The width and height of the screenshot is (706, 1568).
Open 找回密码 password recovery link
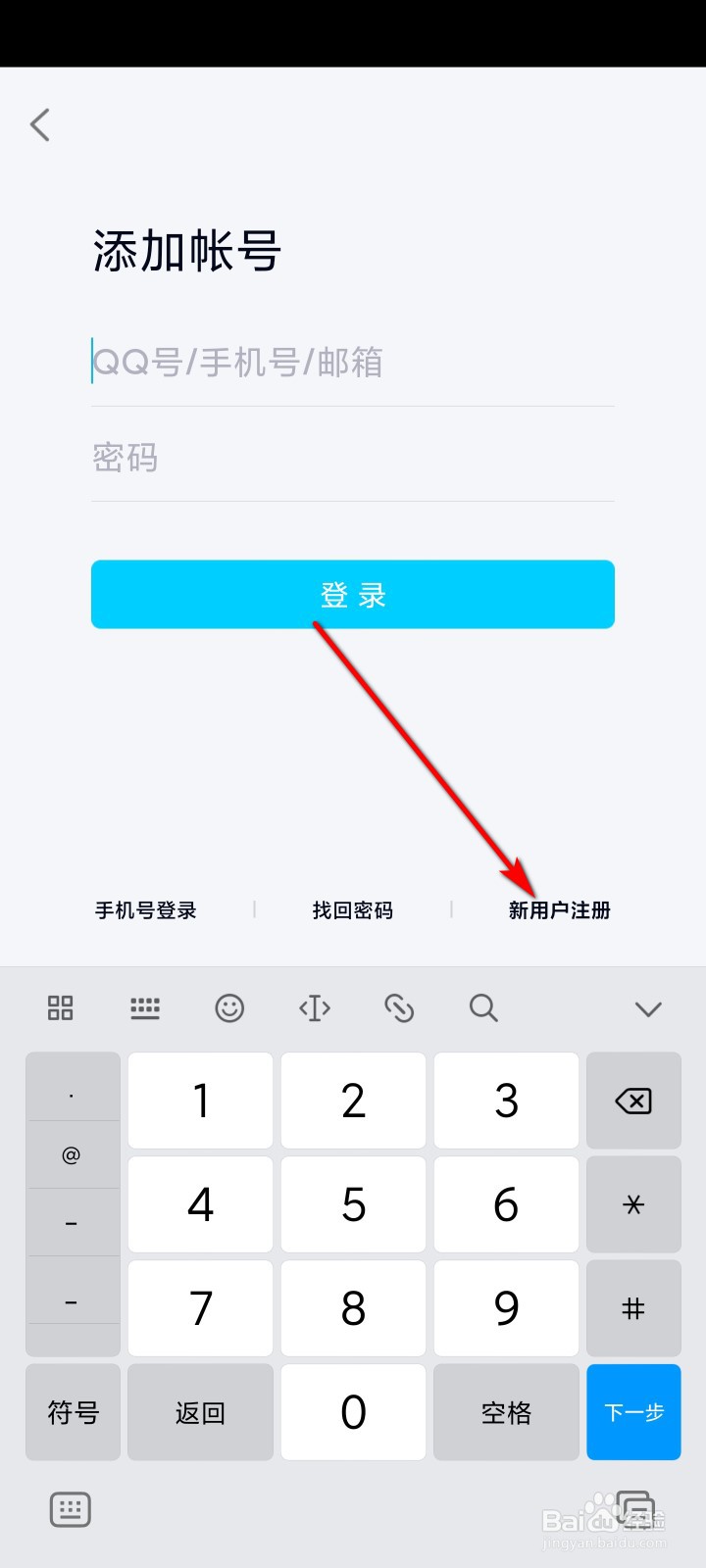point(352,909)
